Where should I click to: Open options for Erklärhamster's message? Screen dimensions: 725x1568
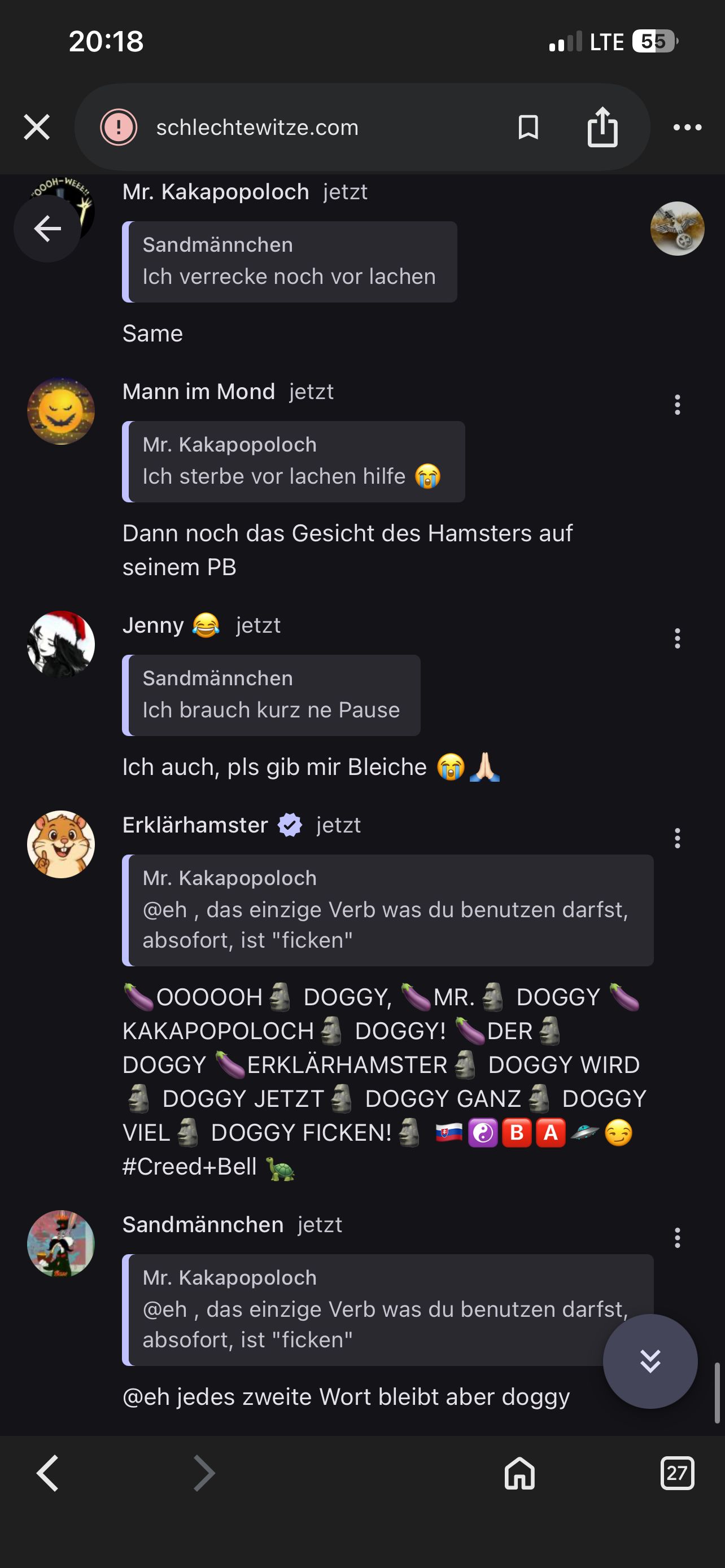pyautogui.click(x=677, y=838)
